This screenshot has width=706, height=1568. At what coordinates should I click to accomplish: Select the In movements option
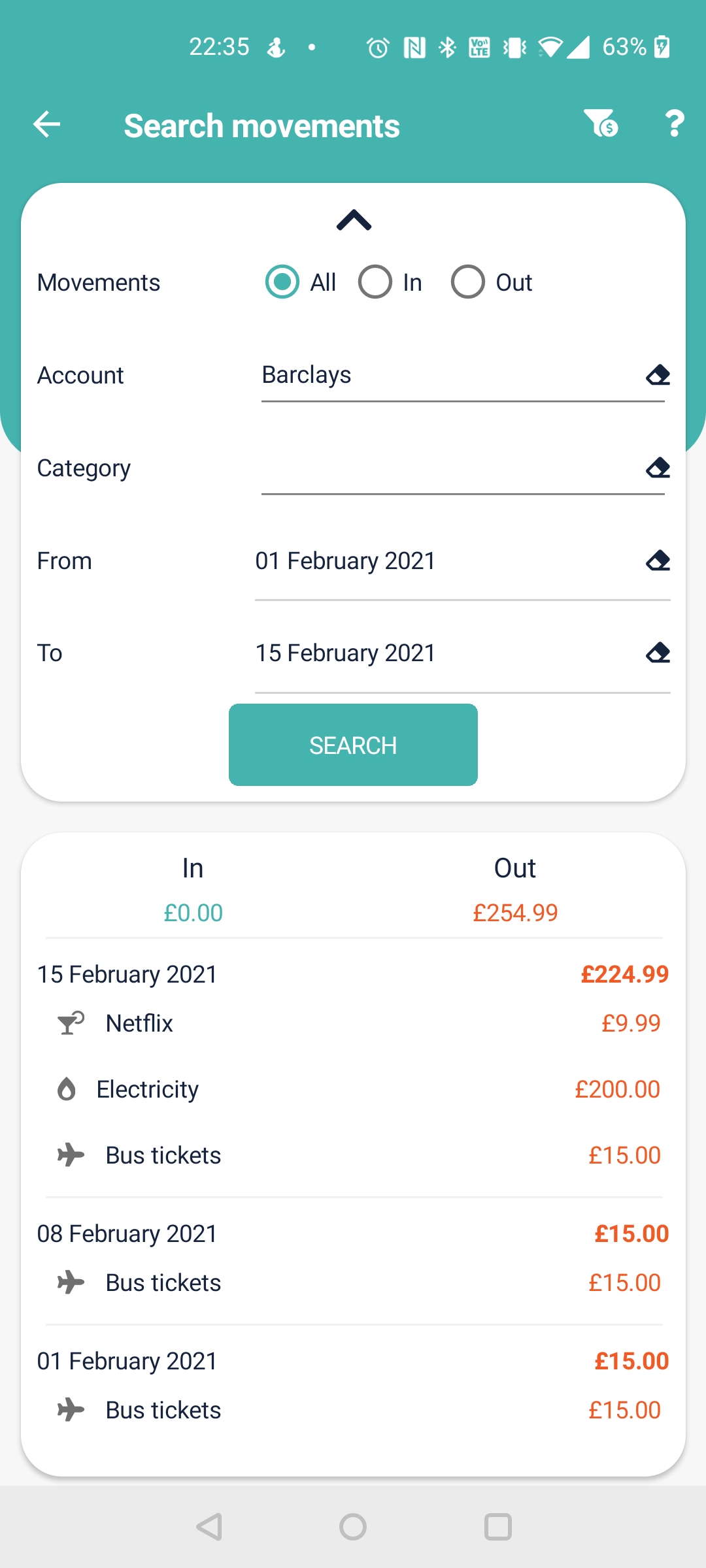coord(390,282)
